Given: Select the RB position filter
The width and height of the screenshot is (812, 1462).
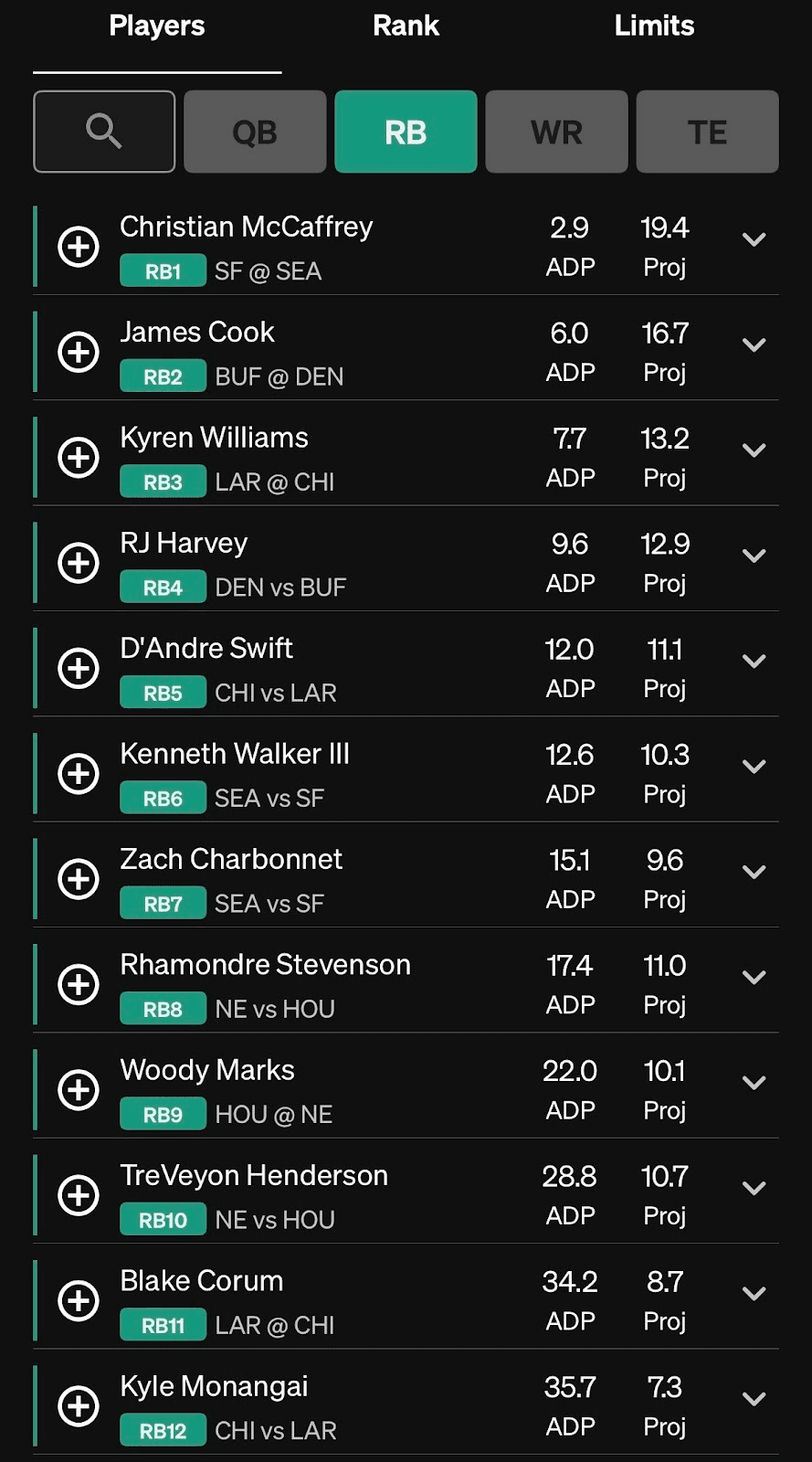Looking at the screenshot, I should [406, 132].
